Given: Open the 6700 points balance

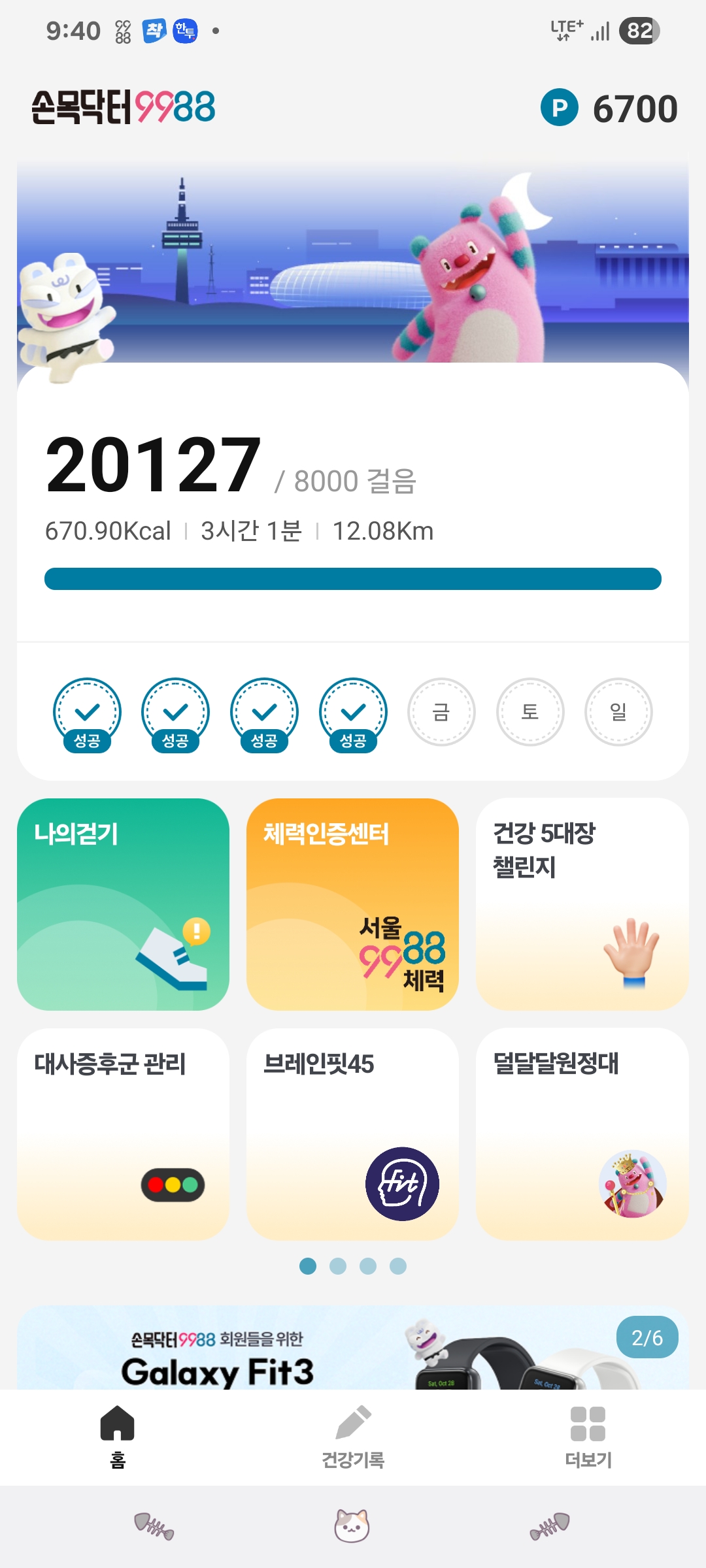Looking at the screenshot, I should tap(609, 108).
